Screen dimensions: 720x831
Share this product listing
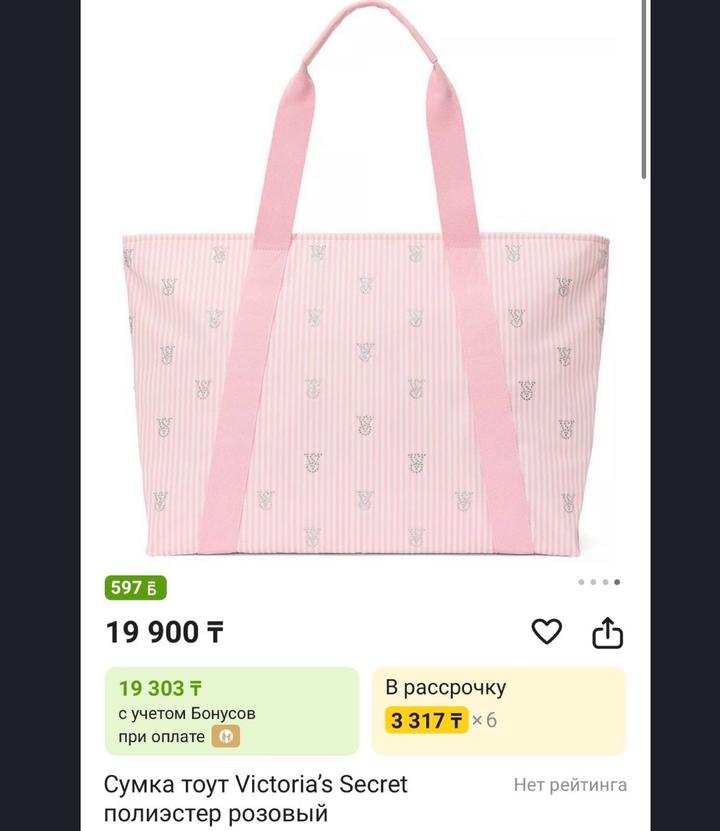[x=607, y=632]
